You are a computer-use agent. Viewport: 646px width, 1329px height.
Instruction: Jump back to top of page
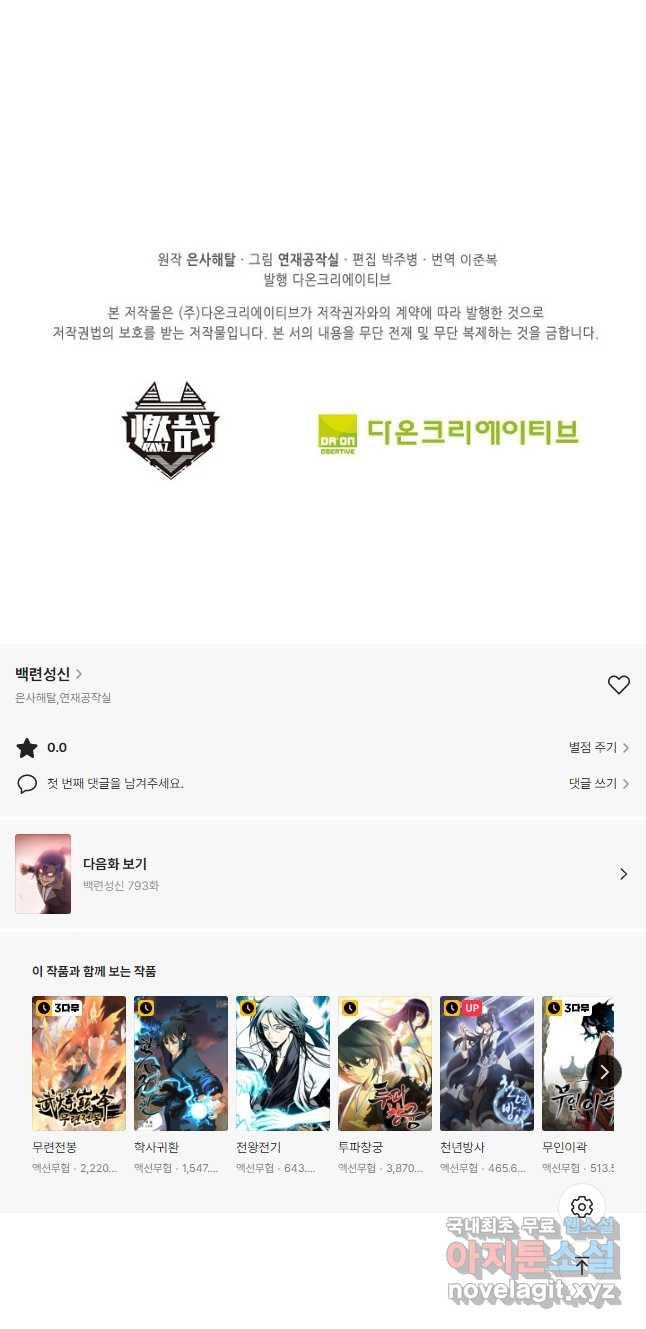click(x=582, y=1265)
